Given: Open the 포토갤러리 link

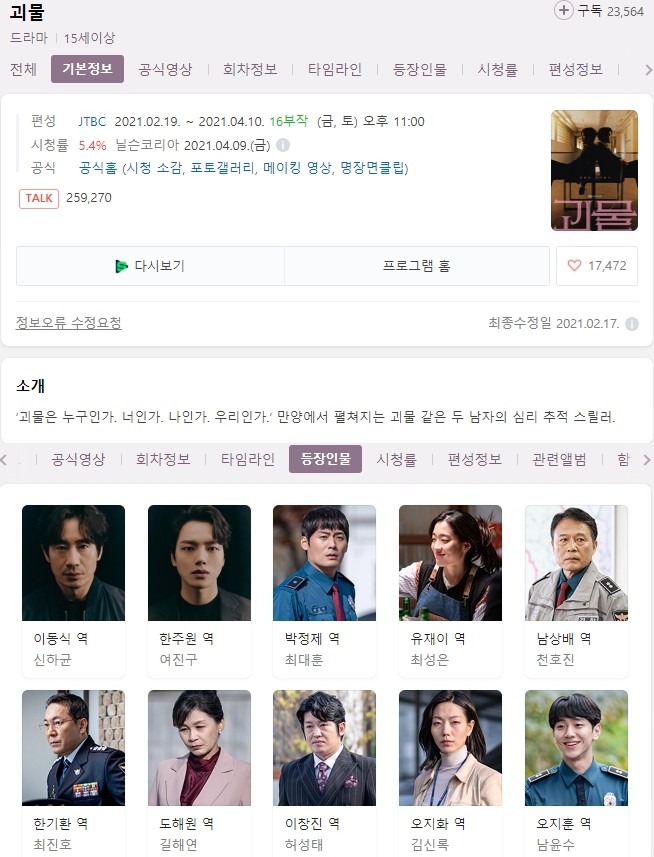Looking at the screenshot, I should (222, 167).
